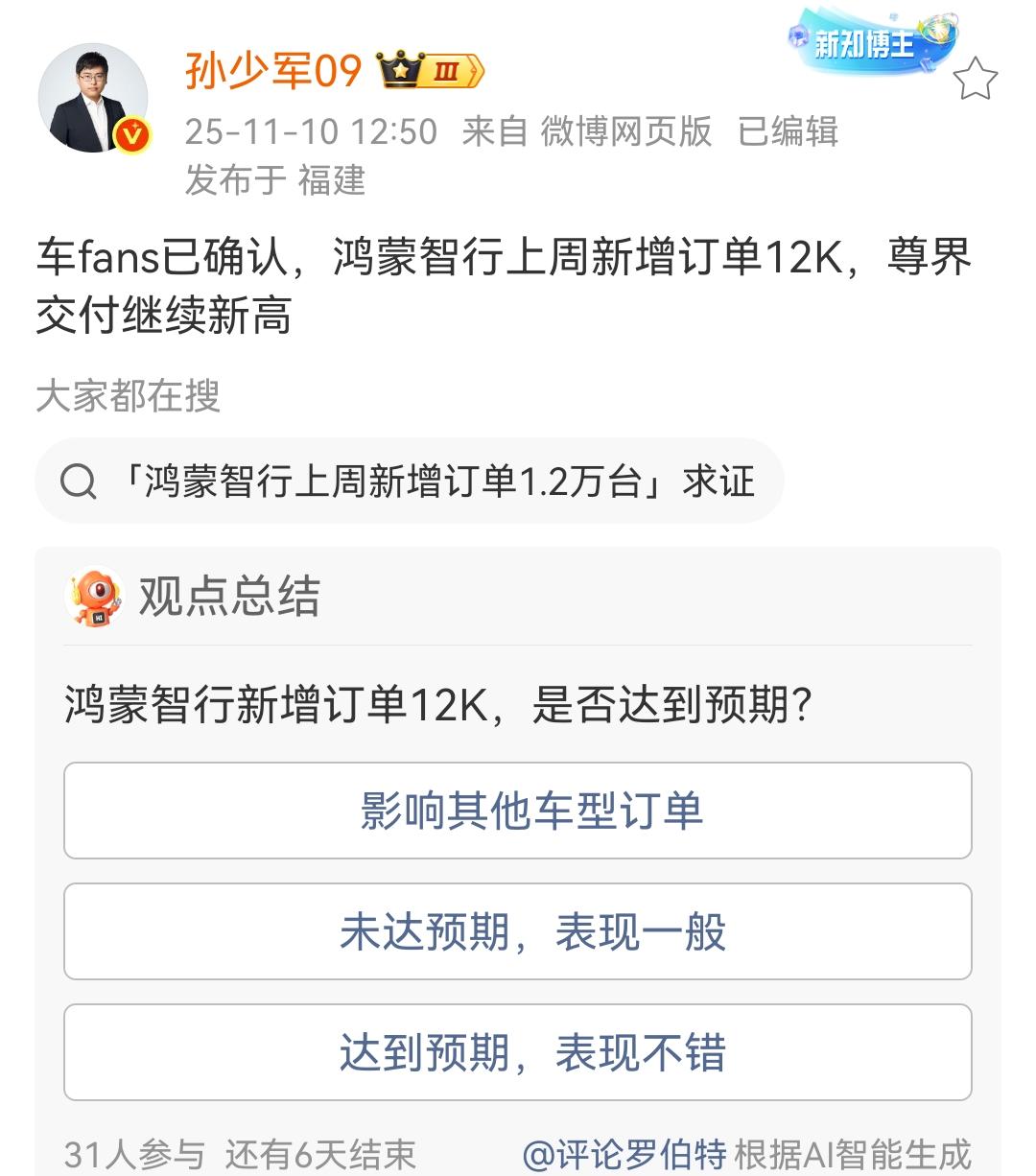
Task: Vote for 影响其他车型订单 option
Action: pos(516,811)
